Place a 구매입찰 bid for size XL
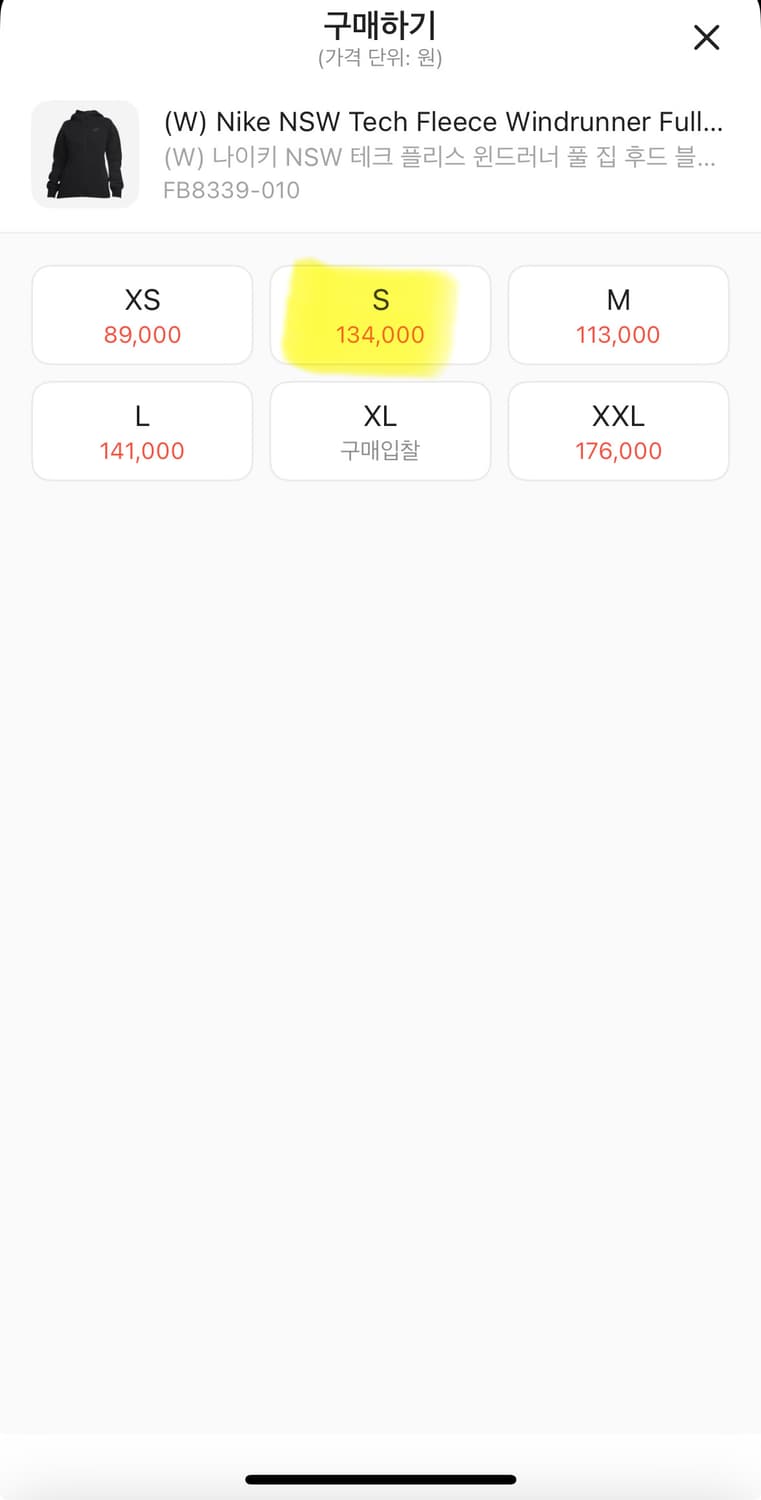761x1500 pixels. 380,431
